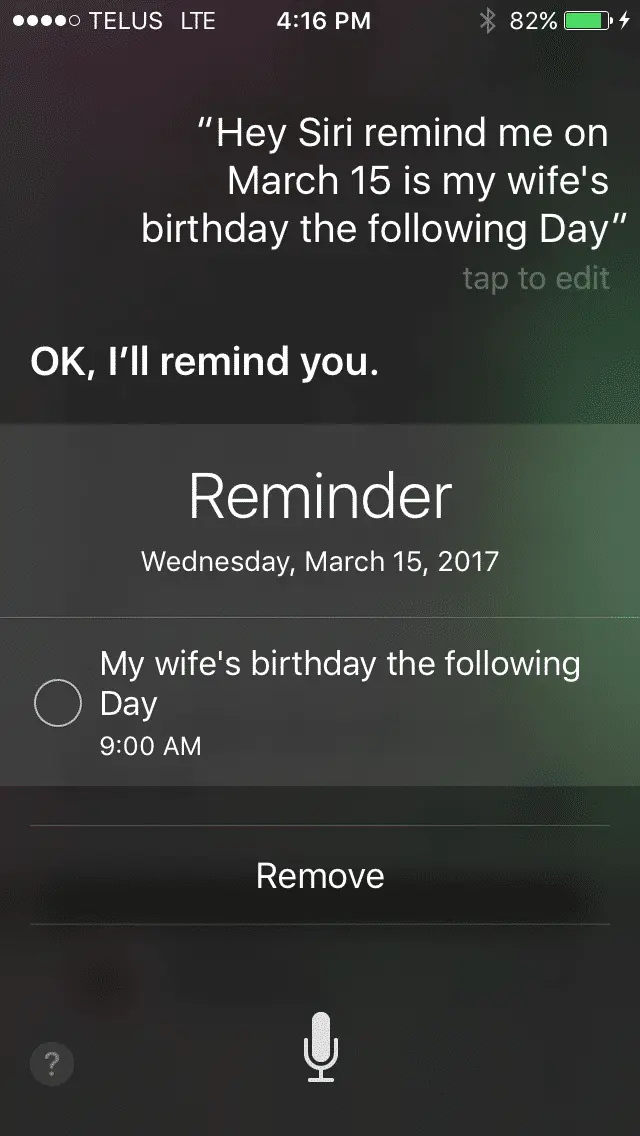Image resolution: width=640 pixels, height=1136 pixels.
Task: Remove the created reminder
Action: click(x=320, y=876)
